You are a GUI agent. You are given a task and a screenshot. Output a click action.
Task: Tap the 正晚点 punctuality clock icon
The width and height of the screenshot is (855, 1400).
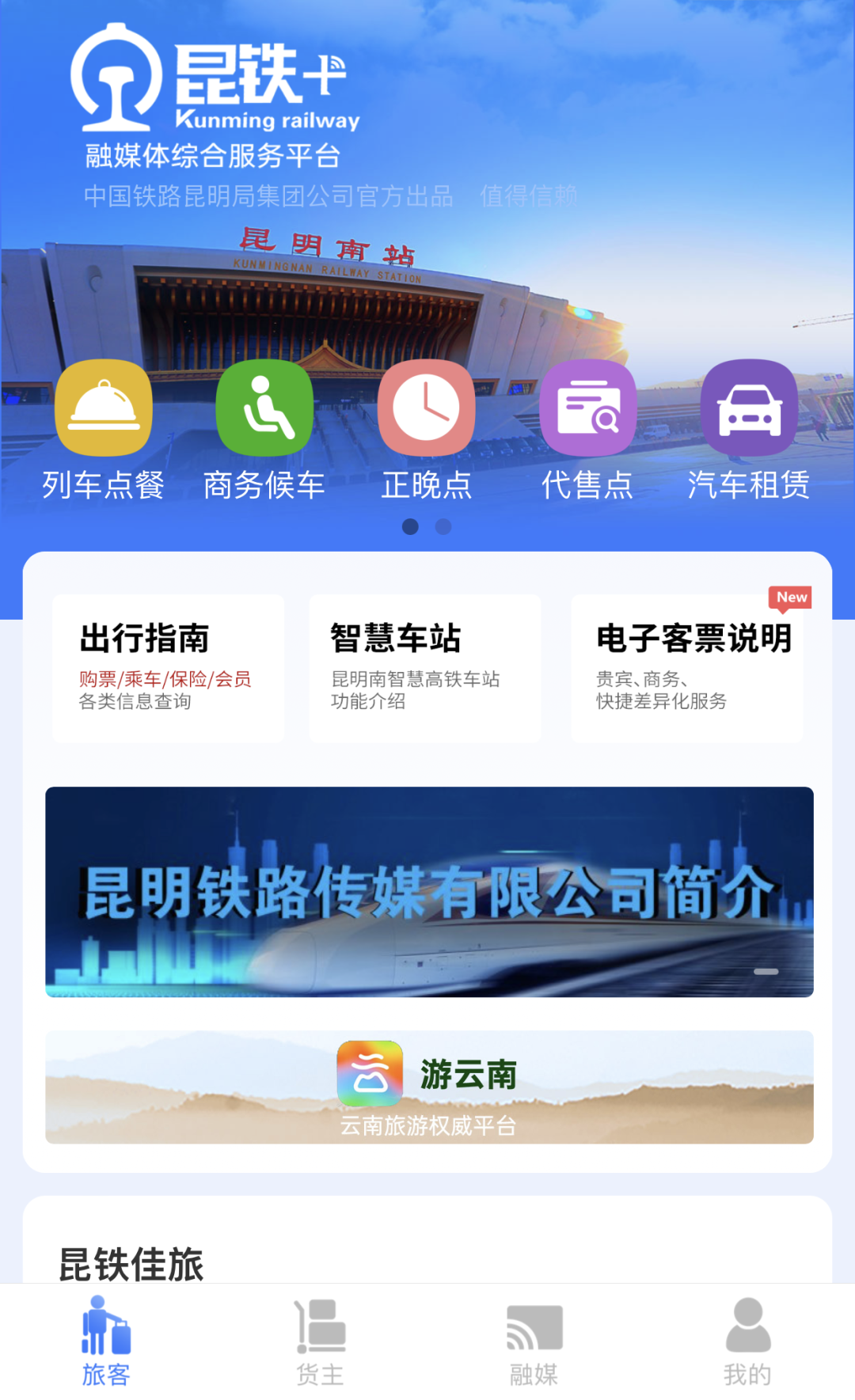(x=426, y=408)
